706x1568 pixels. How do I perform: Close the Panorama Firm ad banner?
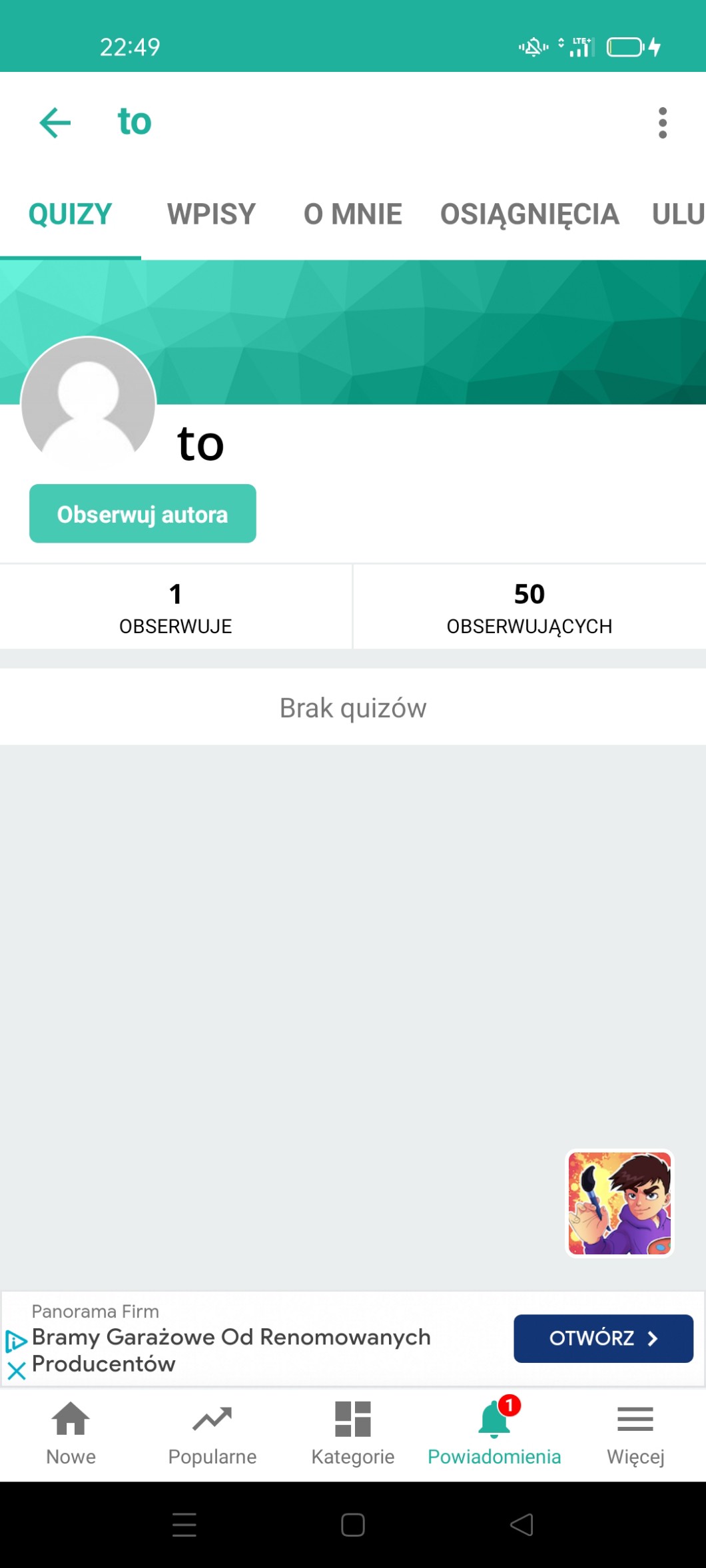(x=17, y=1370)
